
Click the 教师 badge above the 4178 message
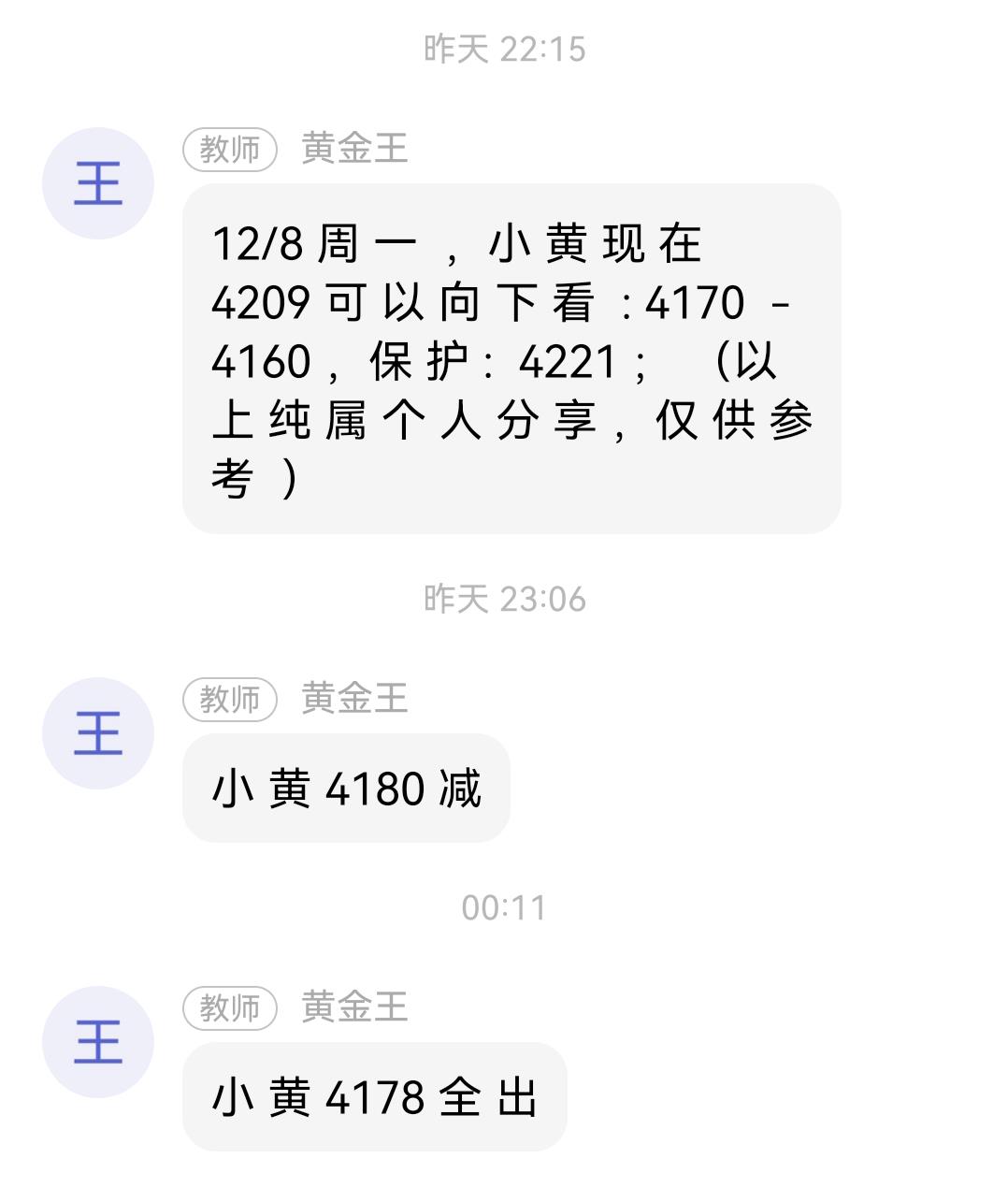click(x=230, y=1008)
